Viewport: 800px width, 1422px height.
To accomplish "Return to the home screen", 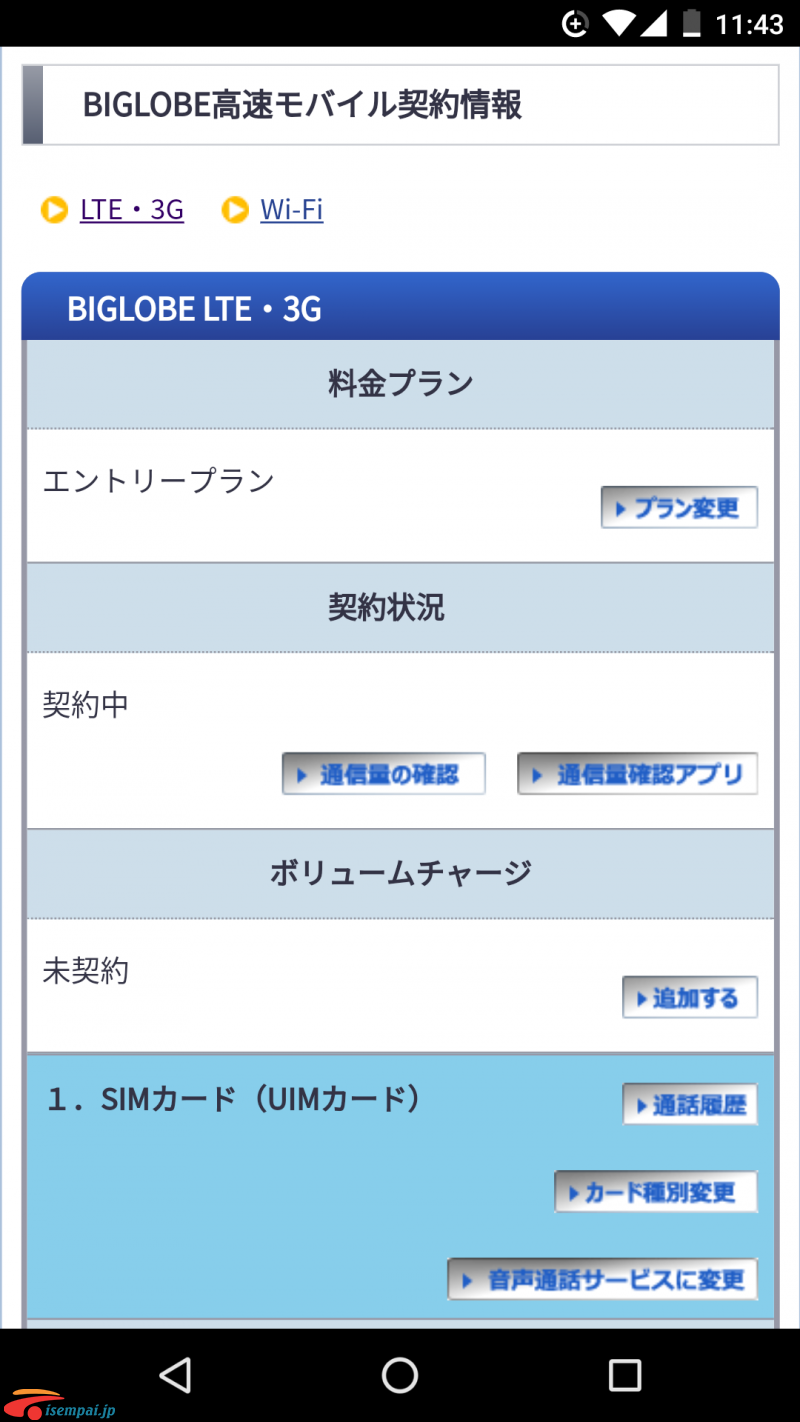I will click(400, 1375).
